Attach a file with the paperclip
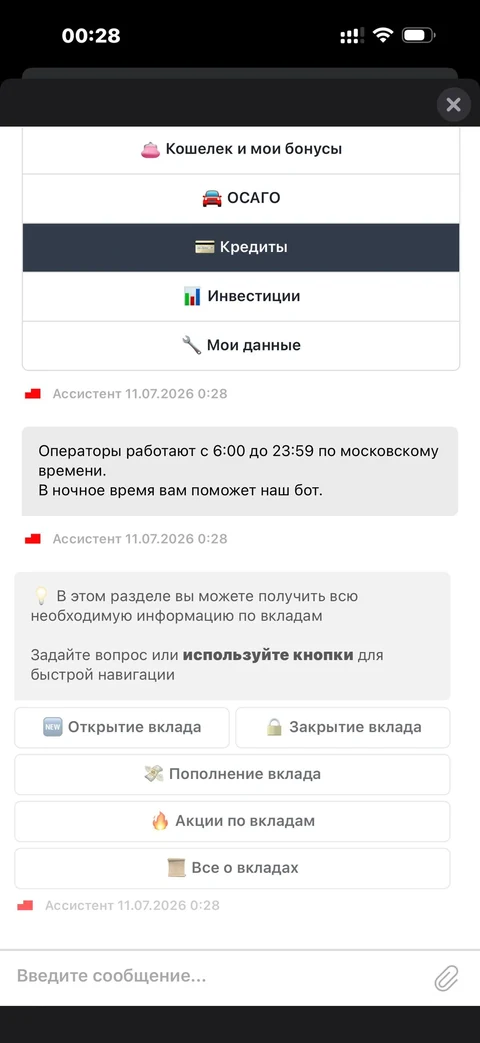Image resolution: width=480 pixels, height=1043 pixels. [x=447, y=978]
